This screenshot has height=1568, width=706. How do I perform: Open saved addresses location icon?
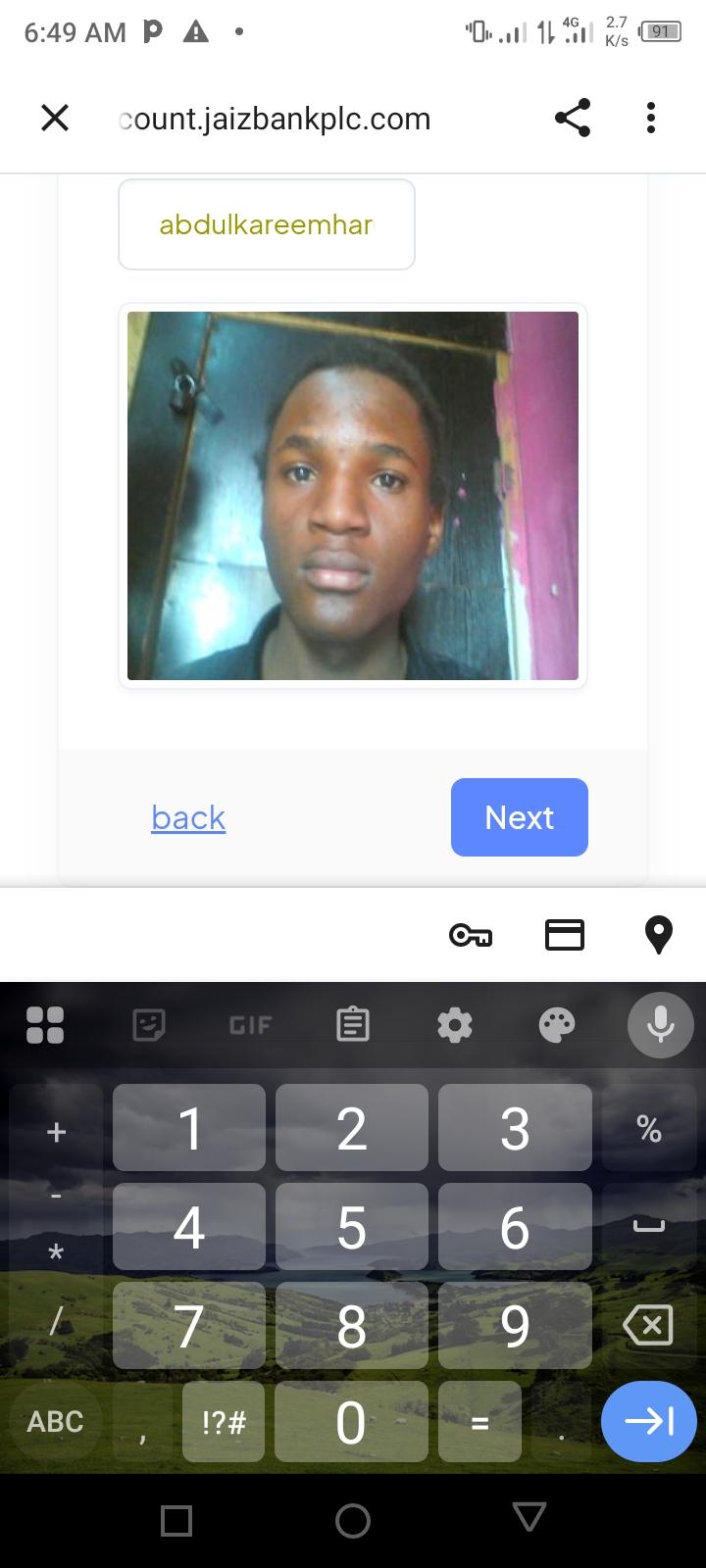click(659, 936)
